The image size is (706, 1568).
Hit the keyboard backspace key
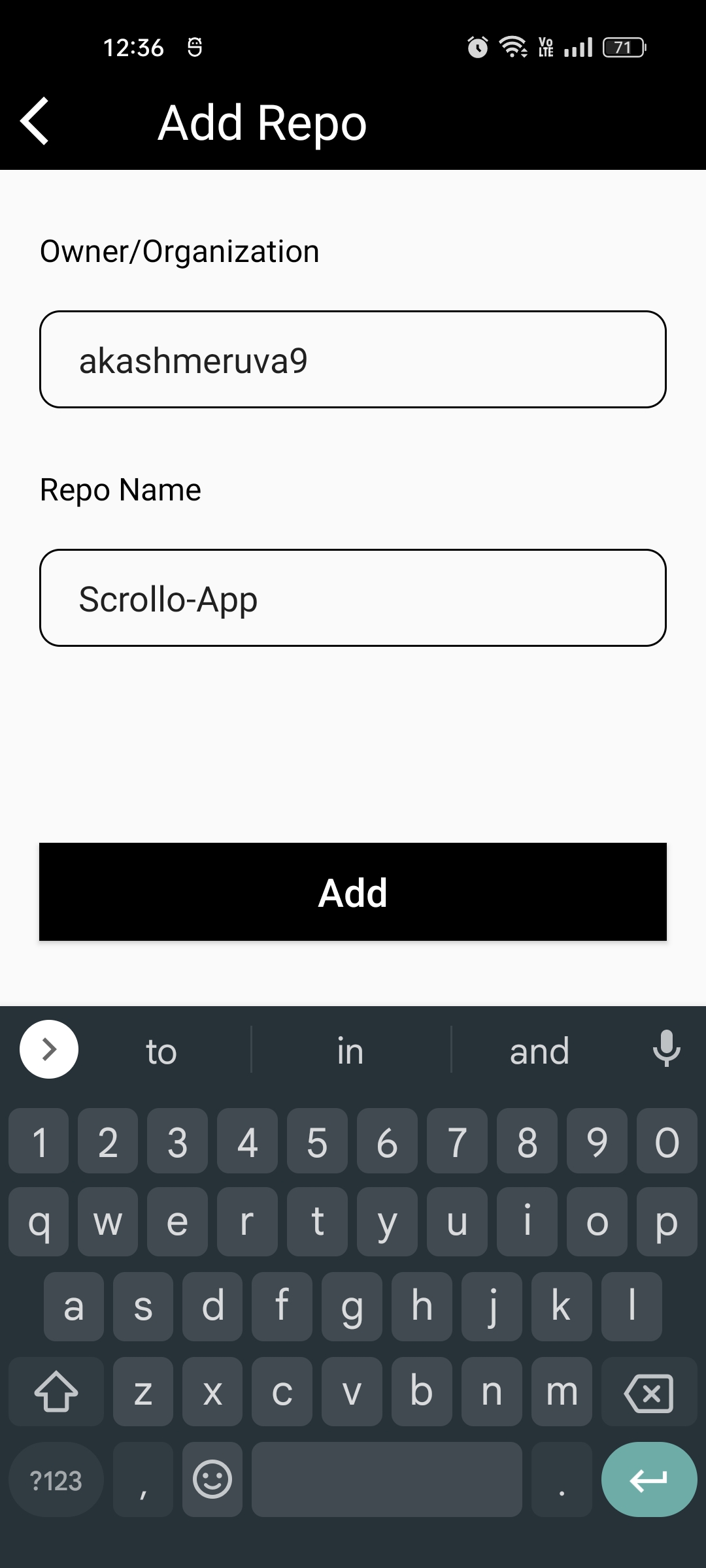pyautogui.click(x=649, y=1392)
